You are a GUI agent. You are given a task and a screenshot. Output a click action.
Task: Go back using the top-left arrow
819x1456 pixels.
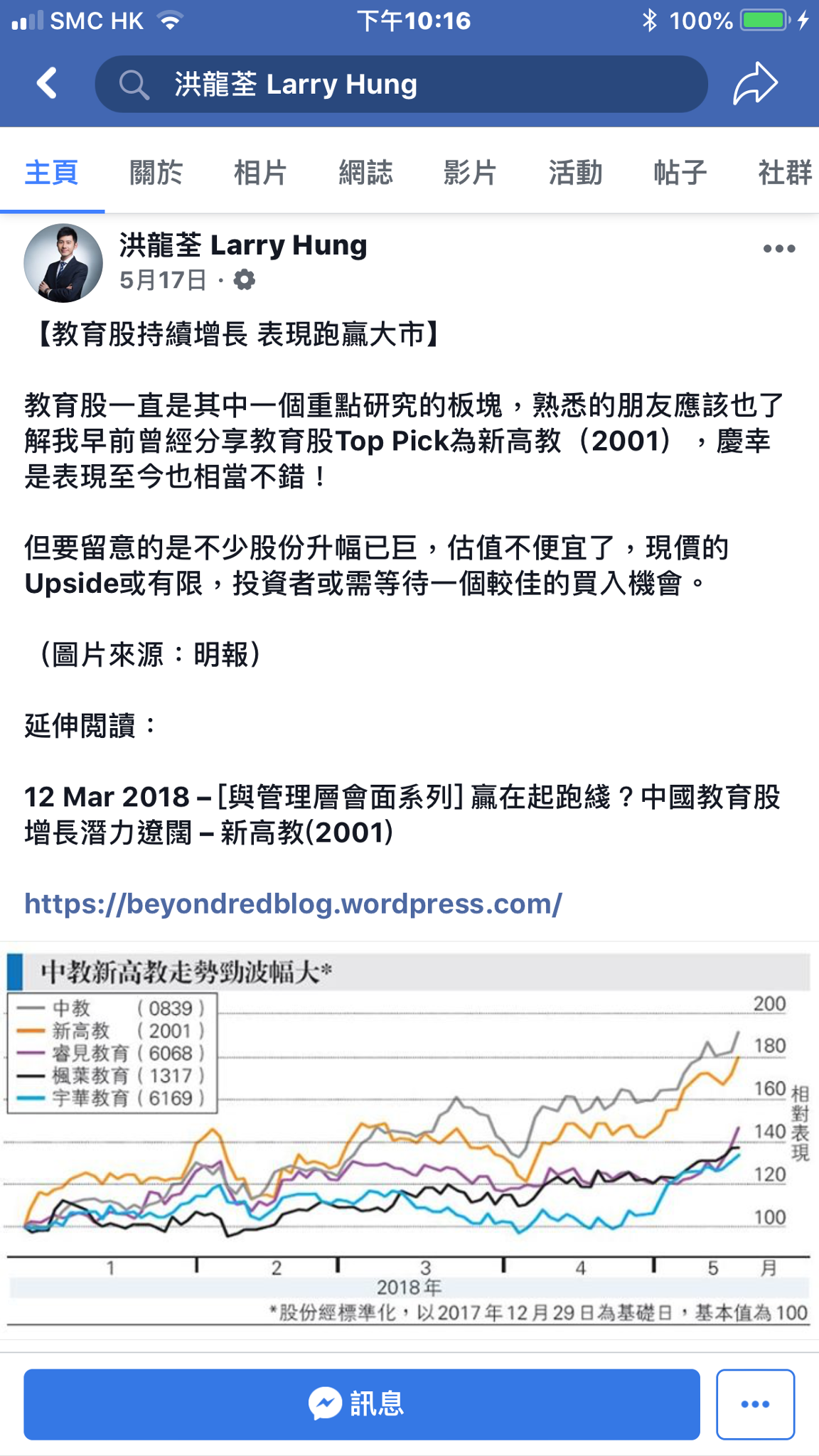pyautogui.click(x=47, y=83)
